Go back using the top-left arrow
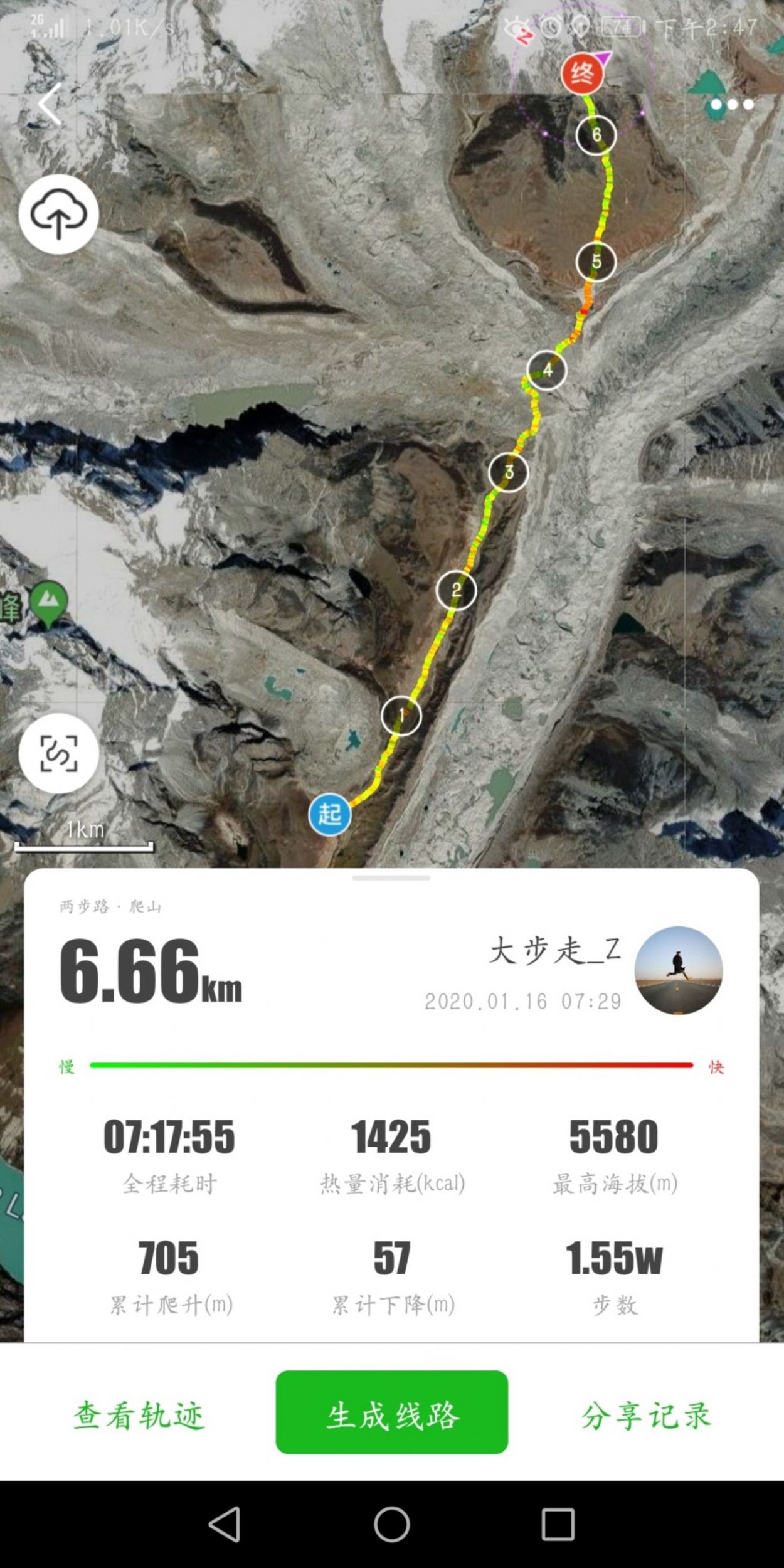Viewport: 784px width, 1568px height. pos(50,104)
